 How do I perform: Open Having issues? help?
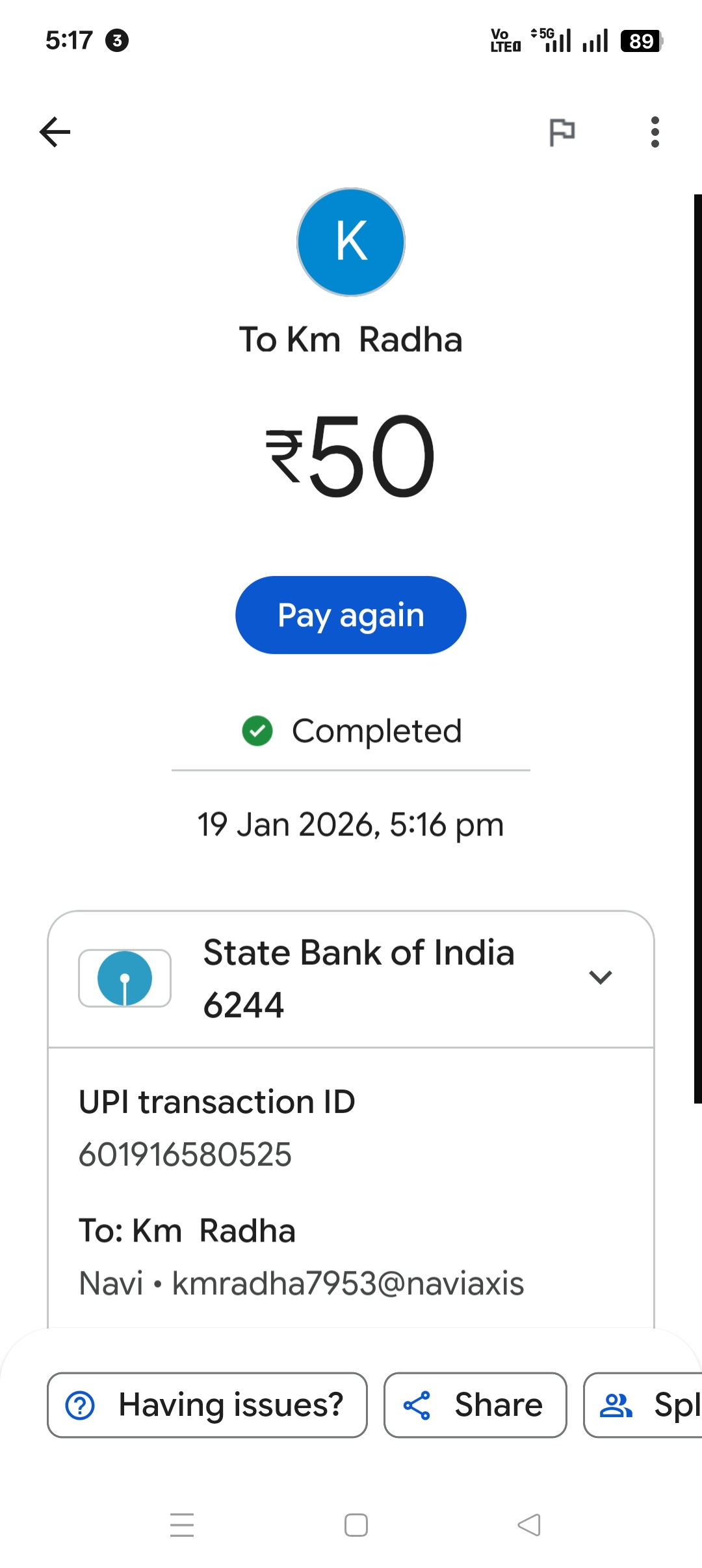207,1405
